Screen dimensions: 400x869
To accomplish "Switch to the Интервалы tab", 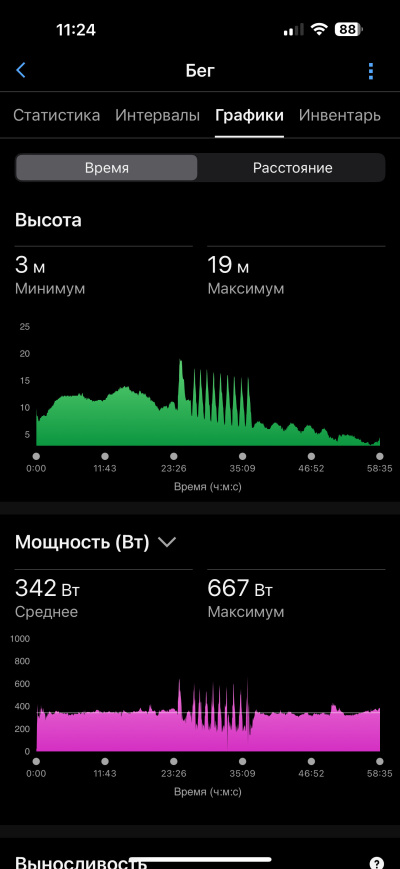I will tap(157, 115).
